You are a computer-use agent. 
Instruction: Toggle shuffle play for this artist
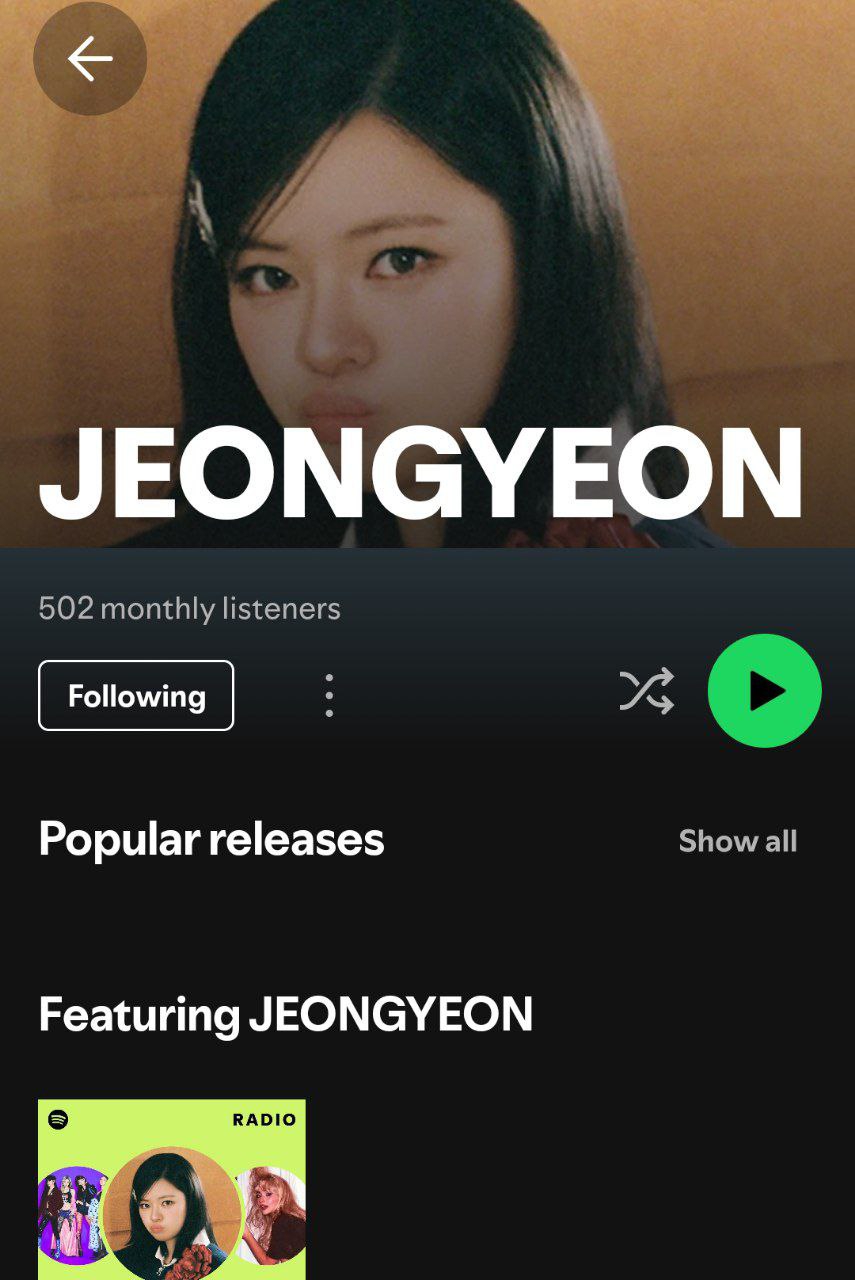click(647, 691)
